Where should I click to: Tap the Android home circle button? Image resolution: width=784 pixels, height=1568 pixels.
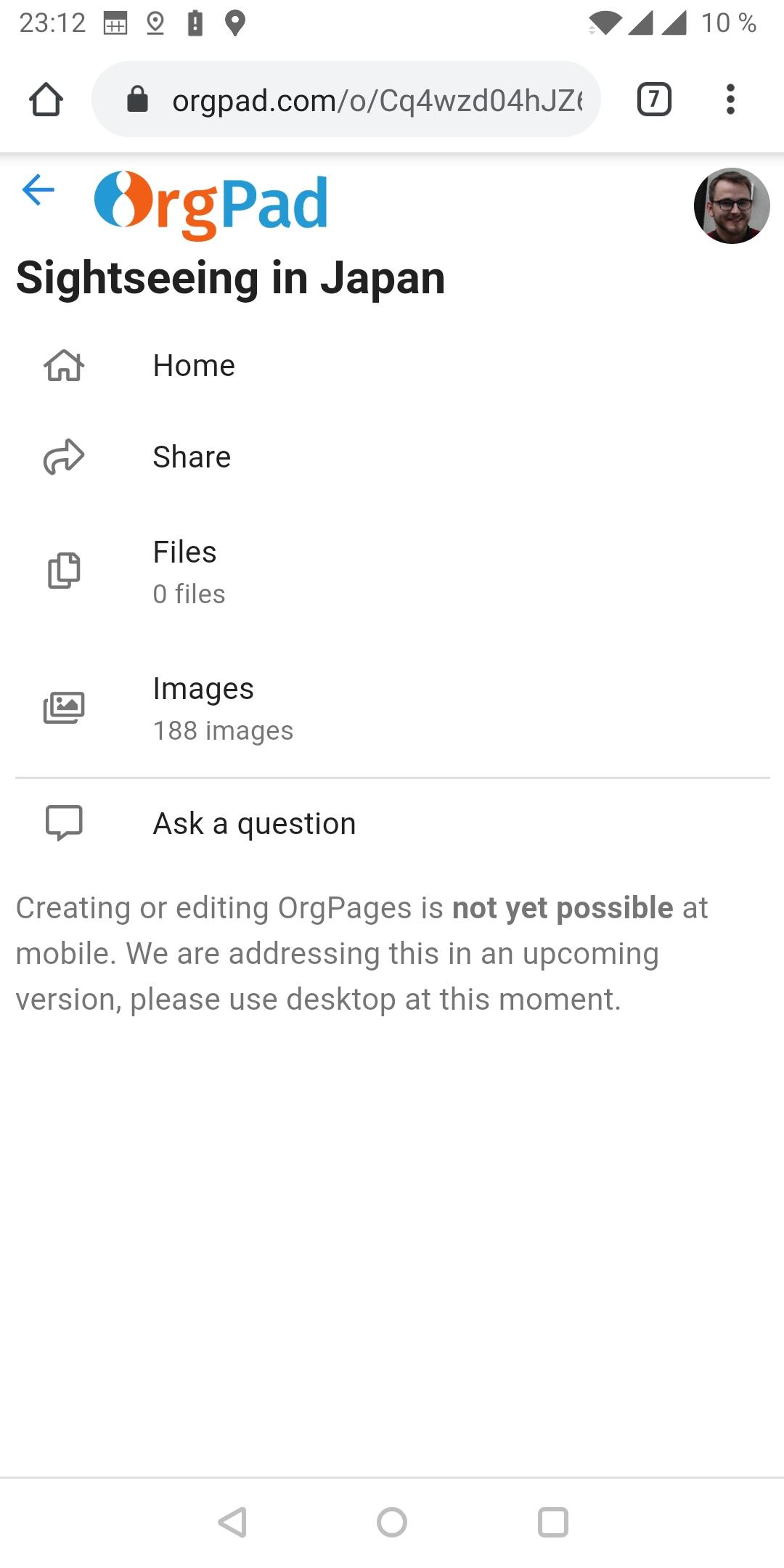click(x=392, y=1522)
